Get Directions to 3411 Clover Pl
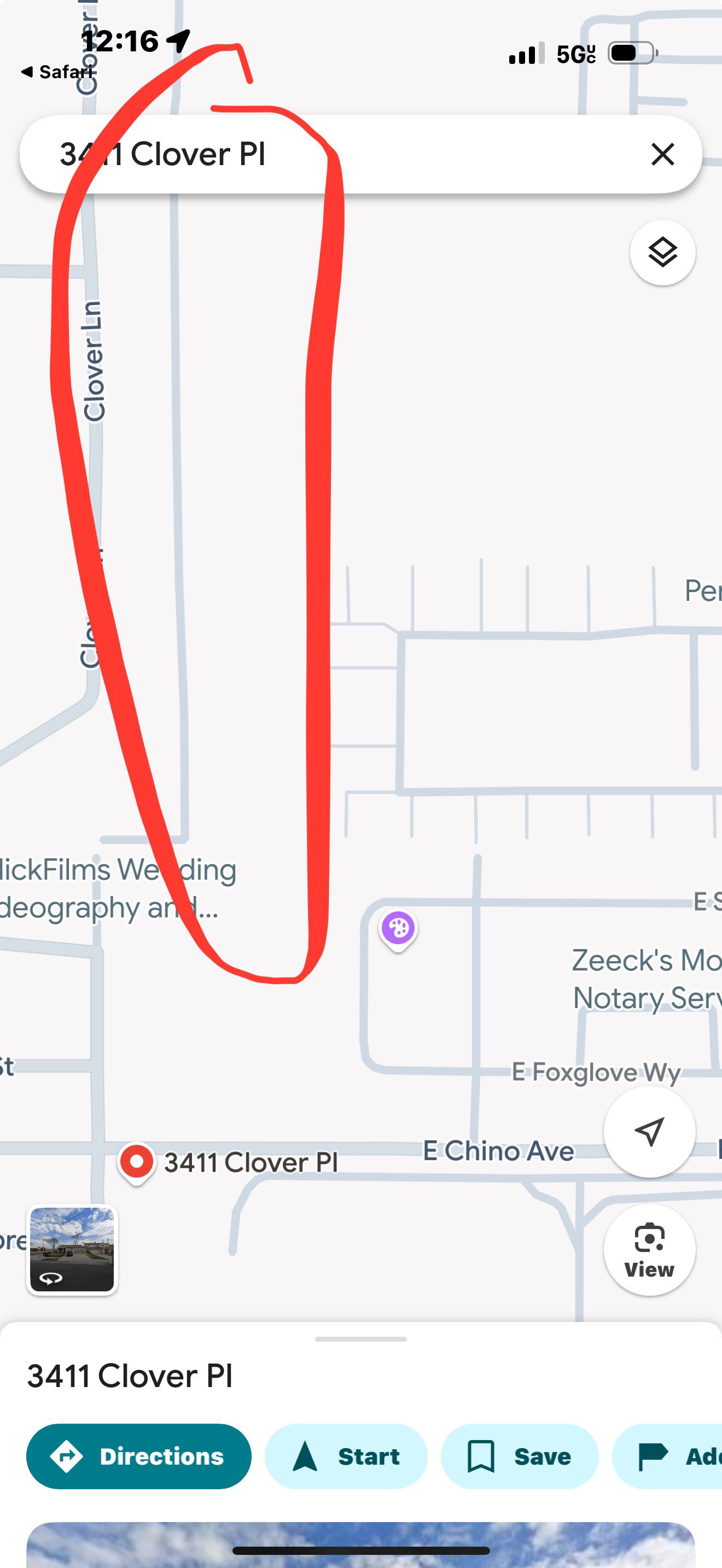Image resolution: width=722 pixels, height=1568 pixels. pyautogui.click(x=139, y=1456)
